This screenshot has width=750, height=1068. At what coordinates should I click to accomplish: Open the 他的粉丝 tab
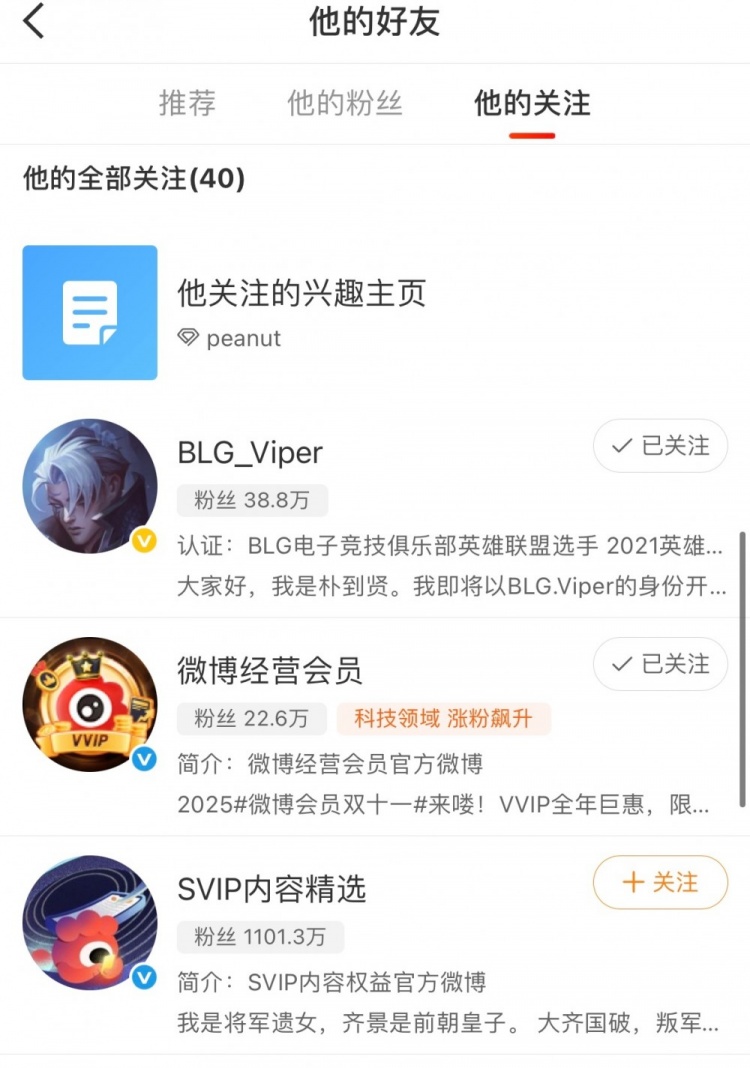[x=345, y=104]
